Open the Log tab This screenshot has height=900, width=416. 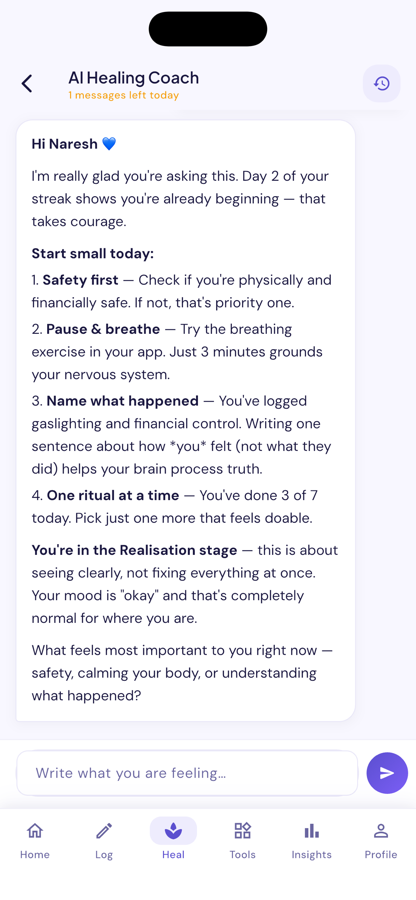(x=104, y=840)
